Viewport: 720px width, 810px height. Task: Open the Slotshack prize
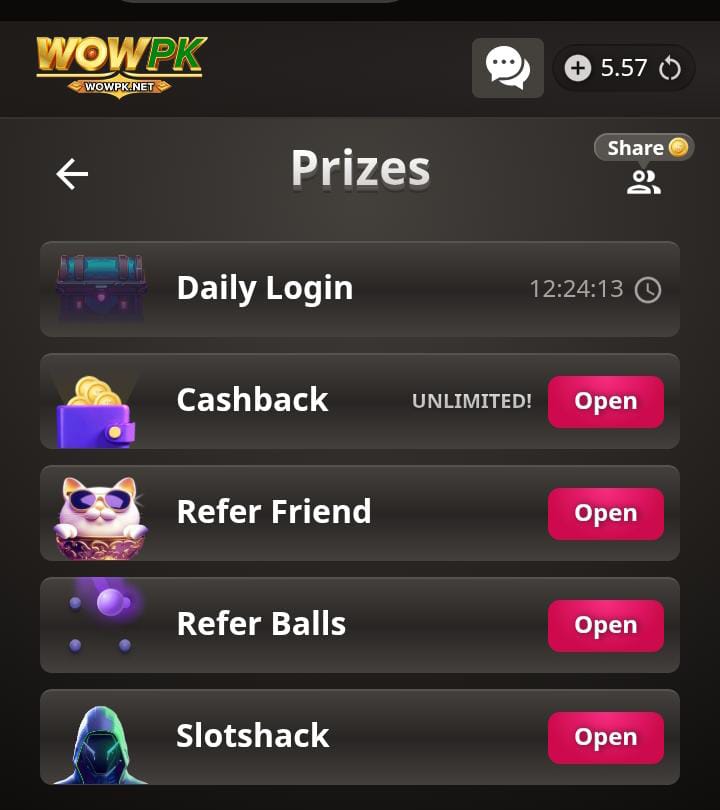[x=605, y=737]
